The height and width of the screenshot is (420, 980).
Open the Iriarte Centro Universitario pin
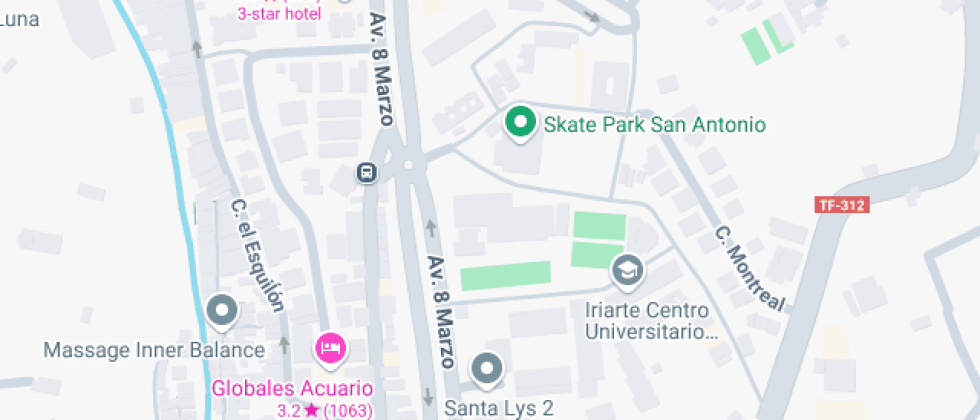pos(627,268)
